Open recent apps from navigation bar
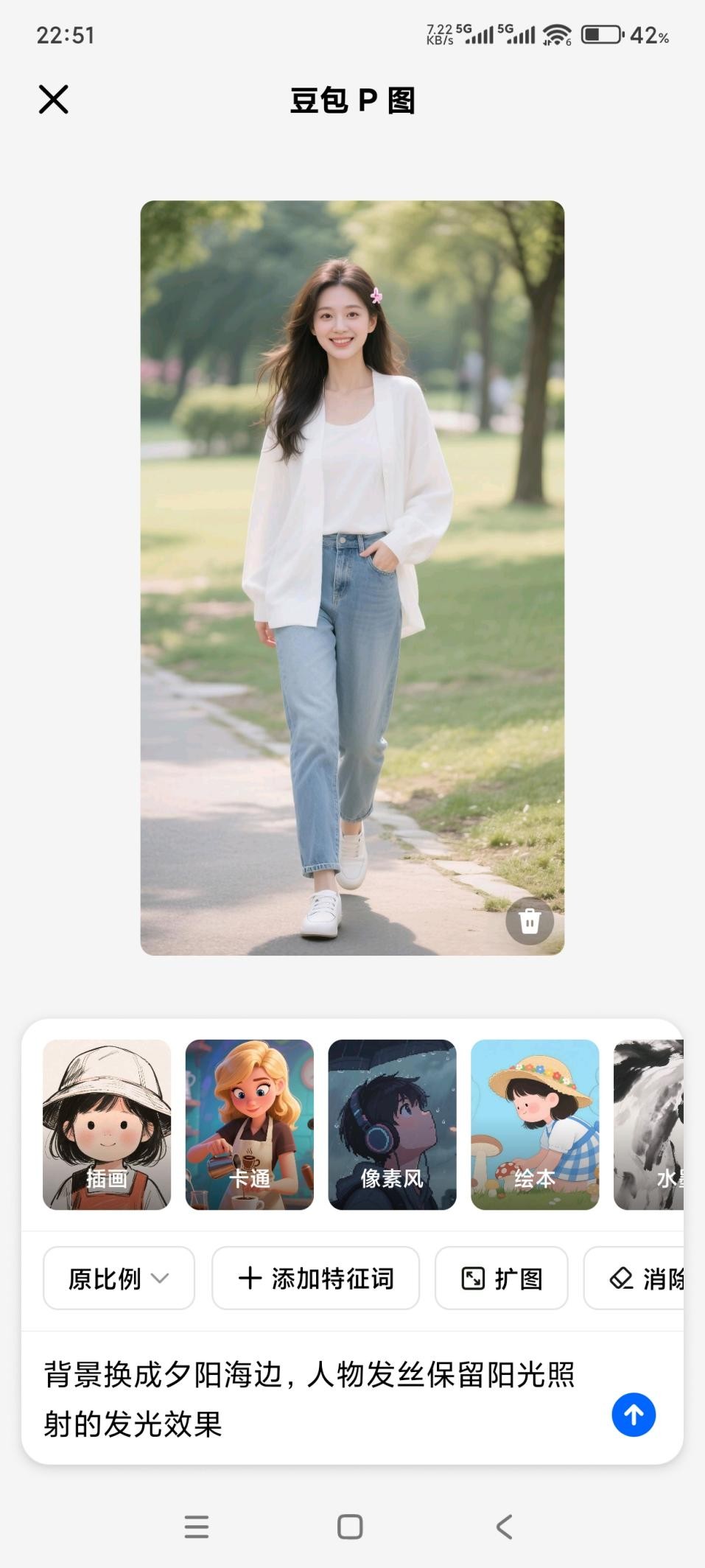 [x=197, y=1527]
